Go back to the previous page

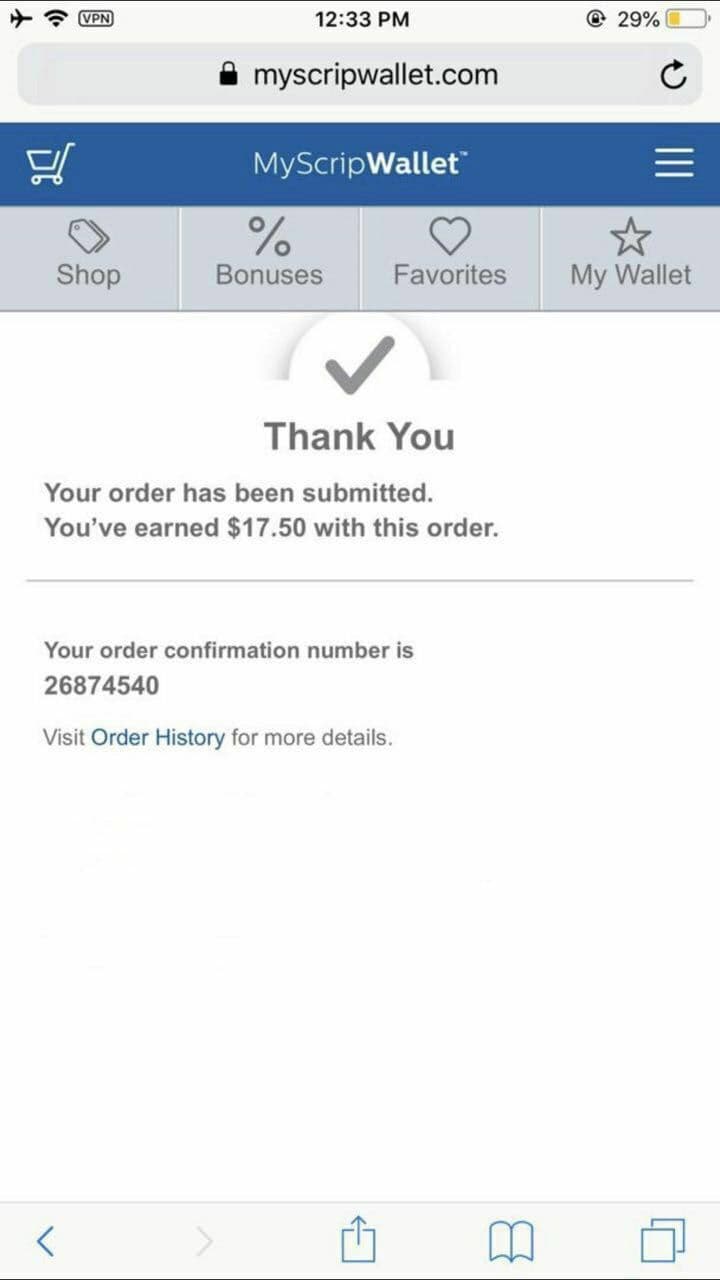45,1241
